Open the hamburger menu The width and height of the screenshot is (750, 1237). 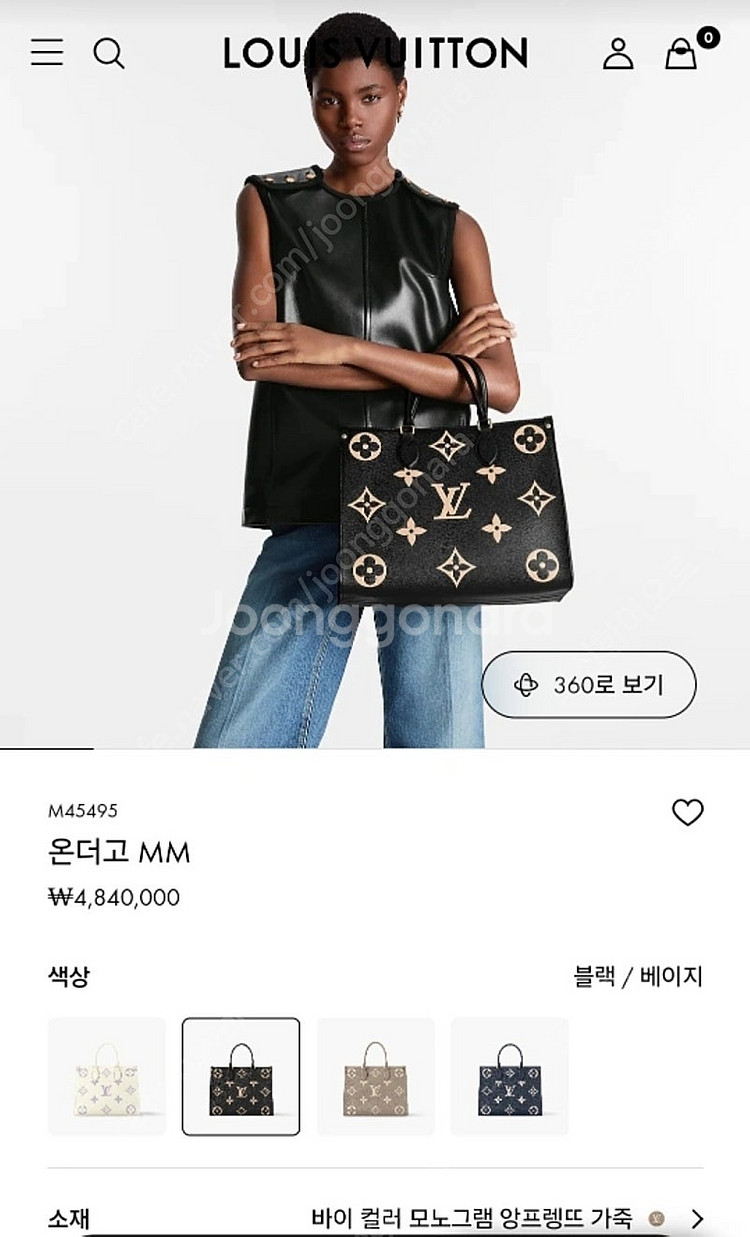coord(47,52)
